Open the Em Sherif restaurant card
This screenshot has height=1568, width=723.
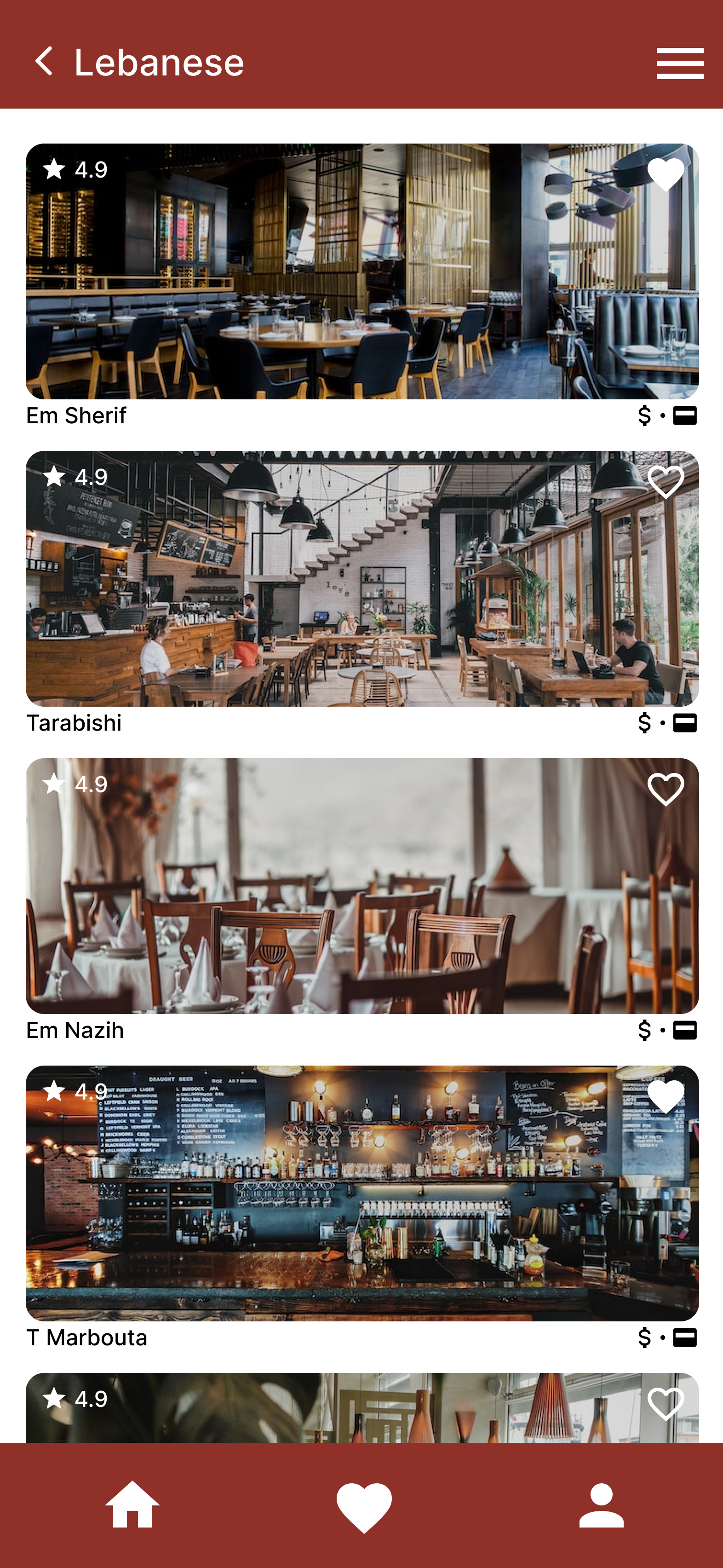(361, 271)
